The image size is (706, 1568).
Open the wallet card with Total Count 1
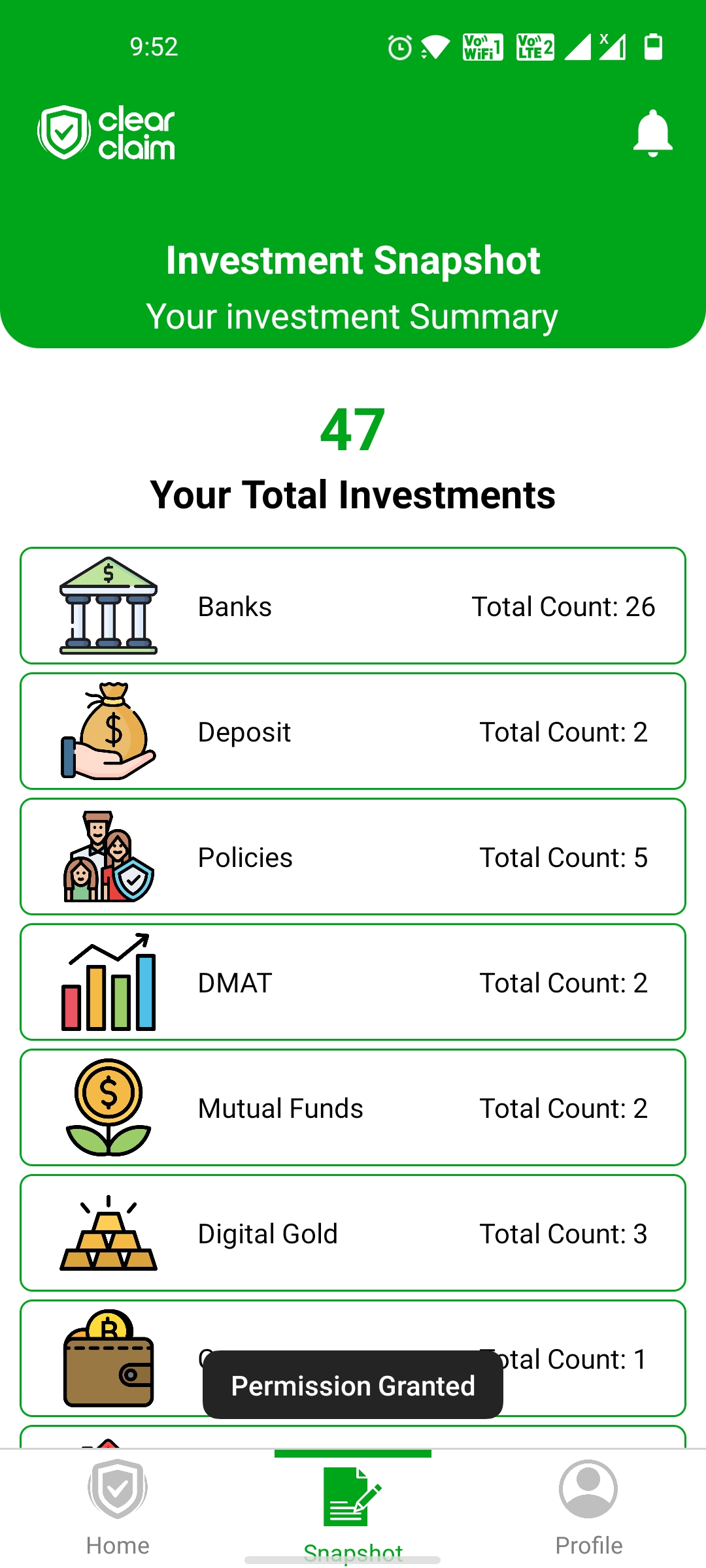pos(353,1358)
